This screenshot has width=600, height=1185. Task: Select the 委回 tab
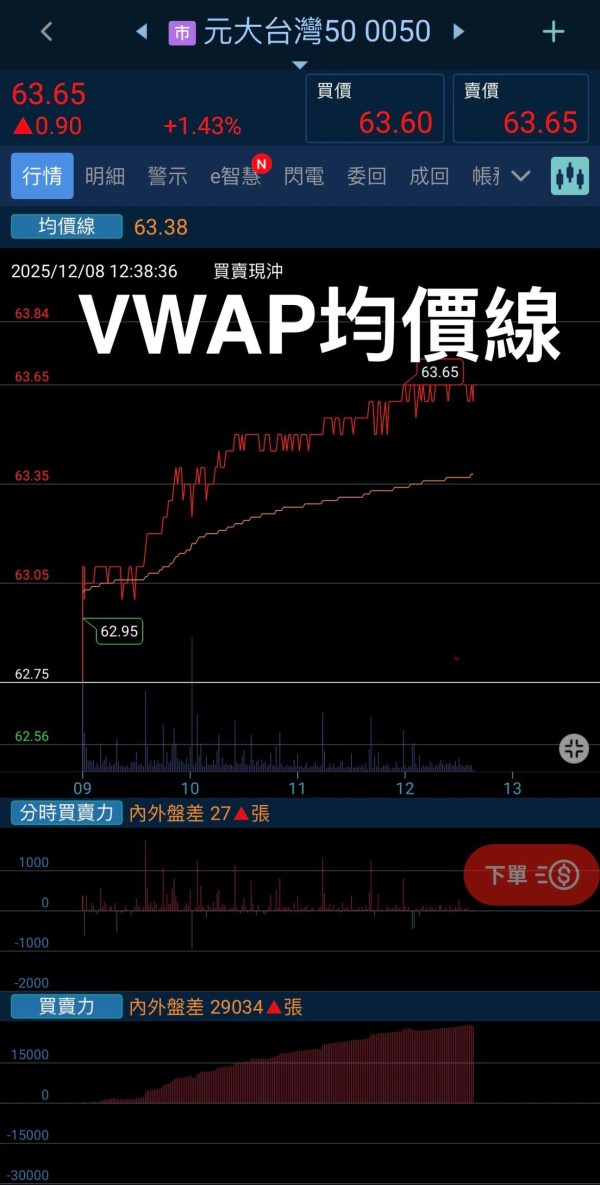pyautogui.click(x=367, y=177)
